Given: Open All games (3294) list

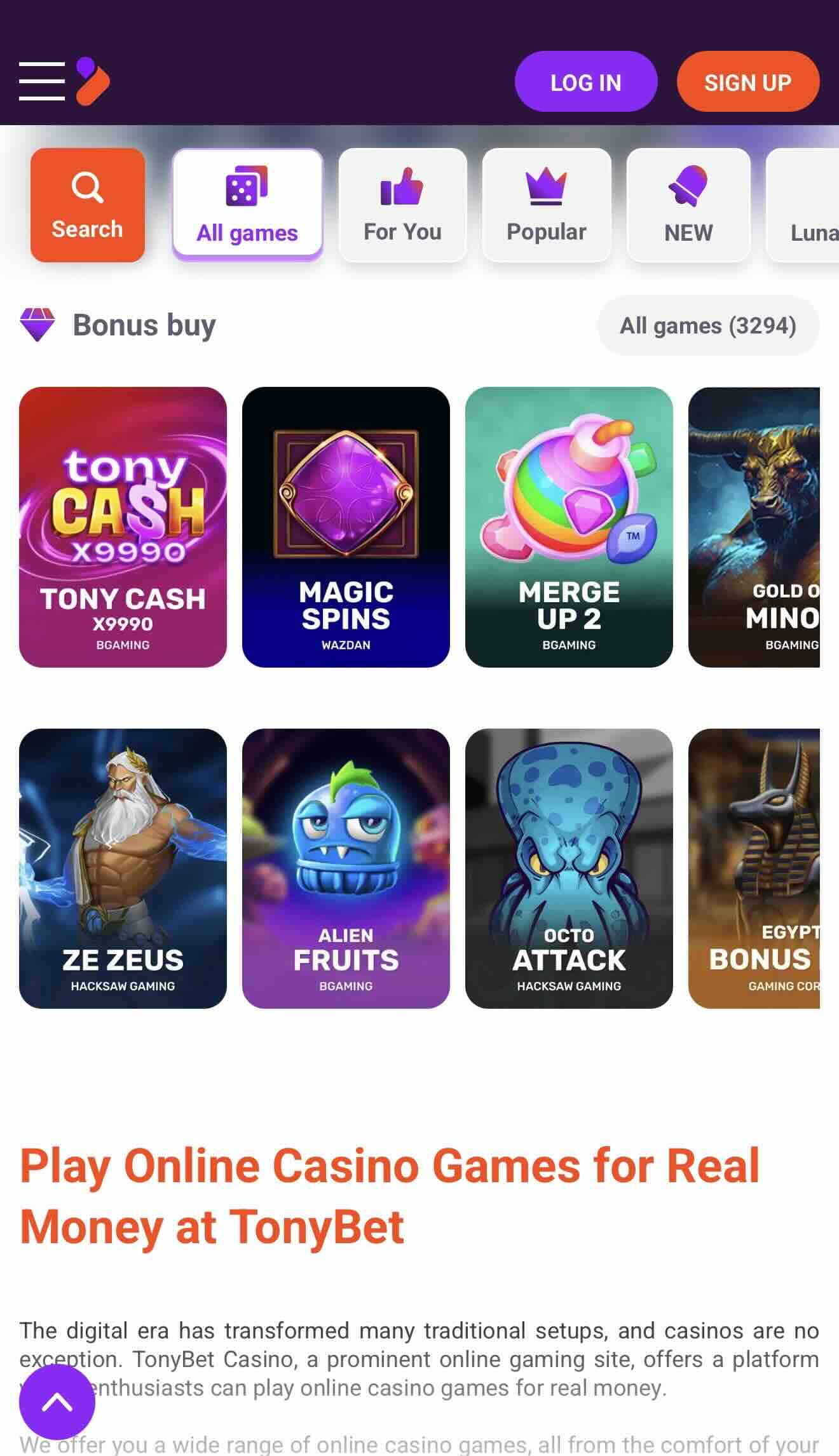Looking at the screenshot, I should (708, 326).
